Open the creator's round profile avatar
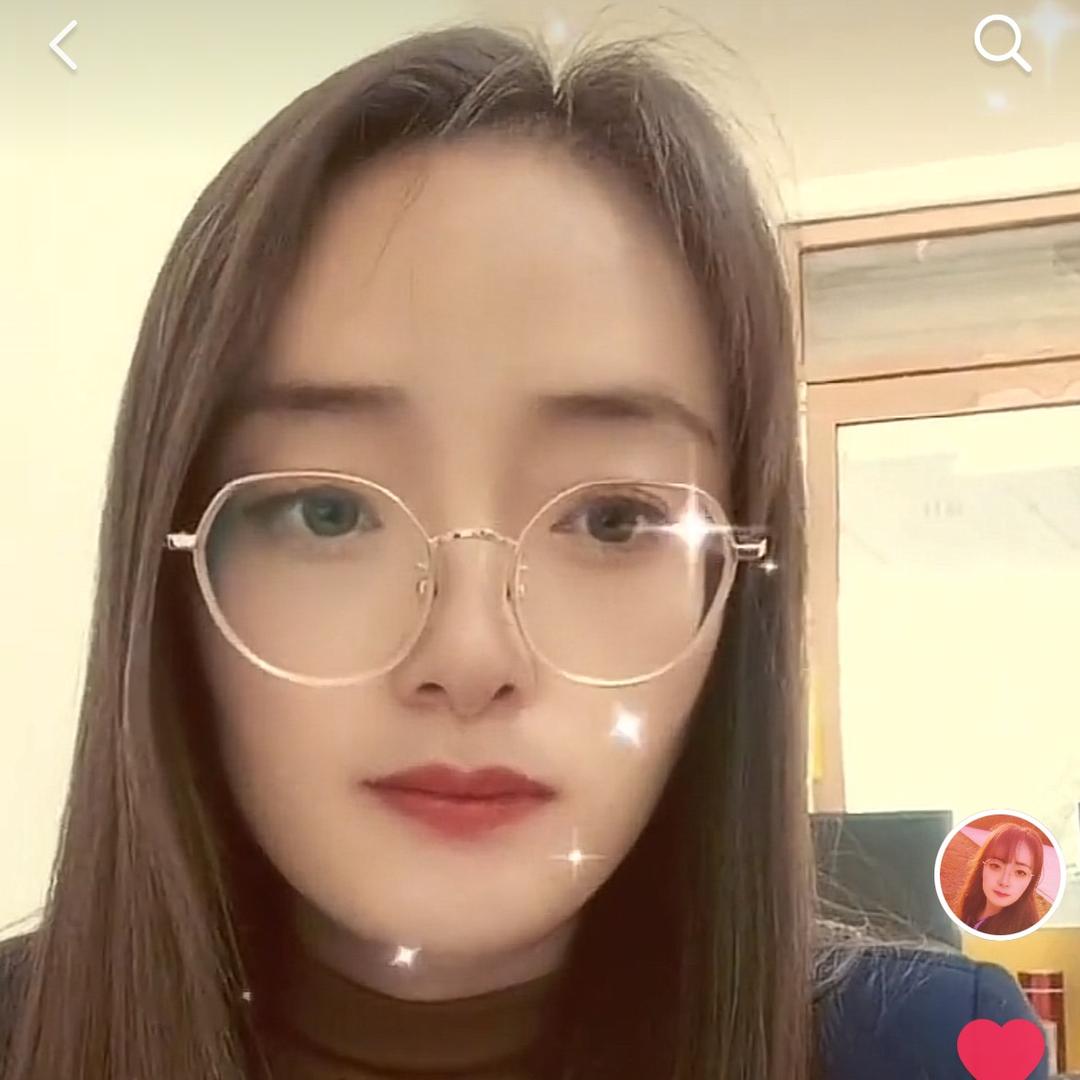Viewport: 1080px width, 1080px height. point(999,874)
